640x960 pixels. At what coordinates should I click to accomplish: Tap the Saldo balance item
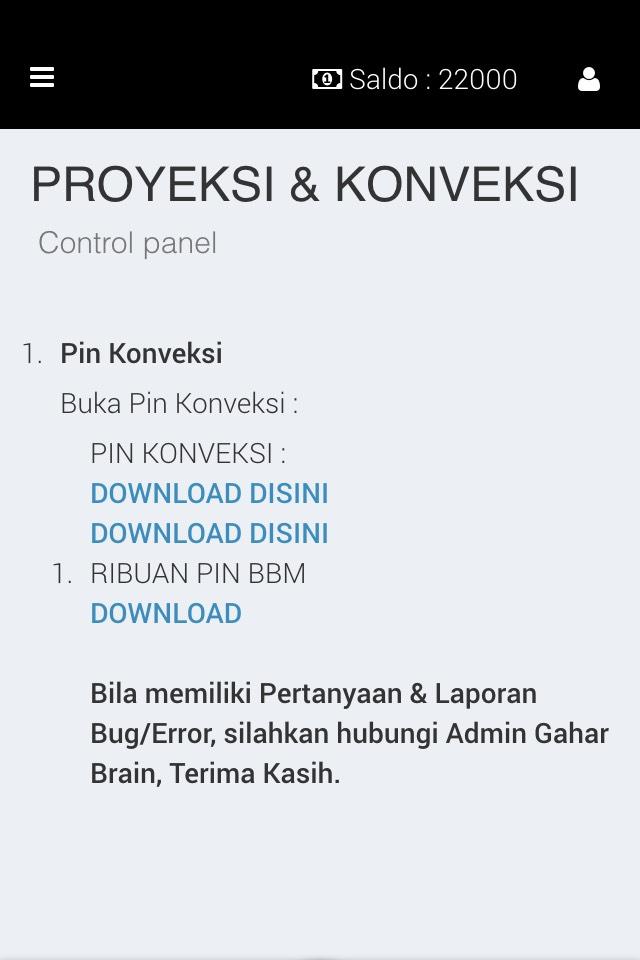(x=415, y=80)
